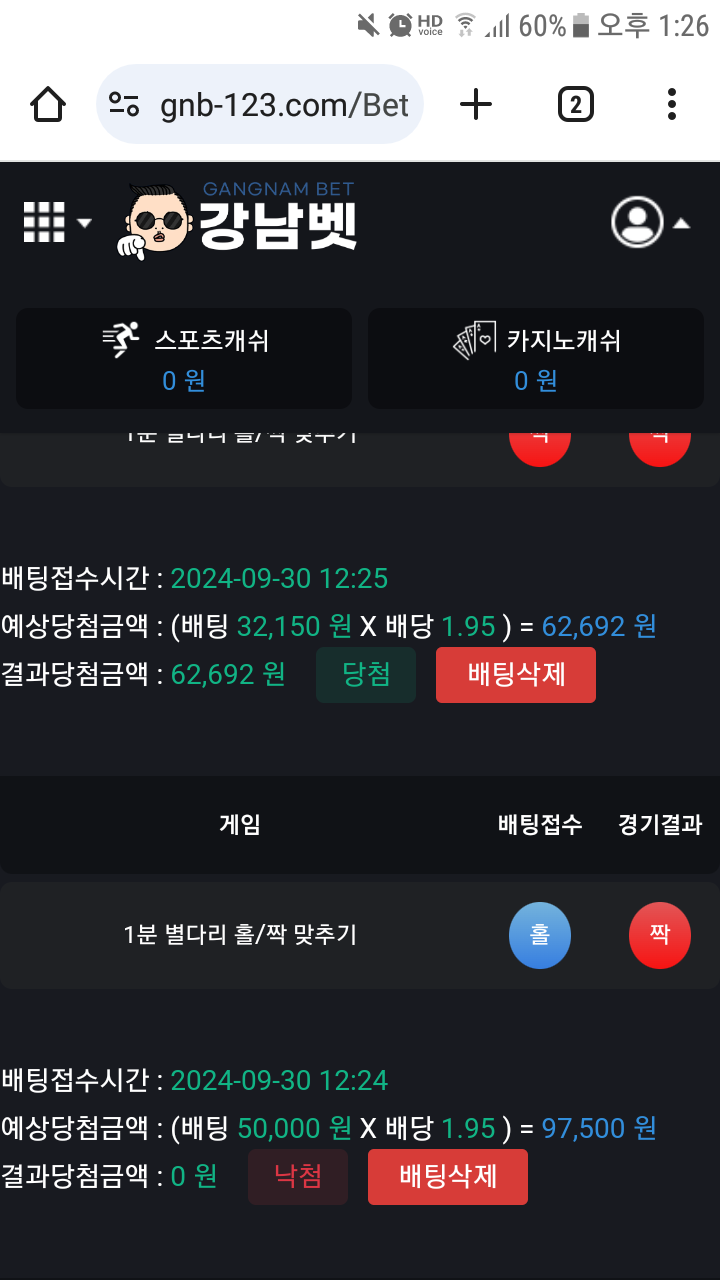Tap the 강남벳 logo
720x1280 pixels.
tap(240, 220)
